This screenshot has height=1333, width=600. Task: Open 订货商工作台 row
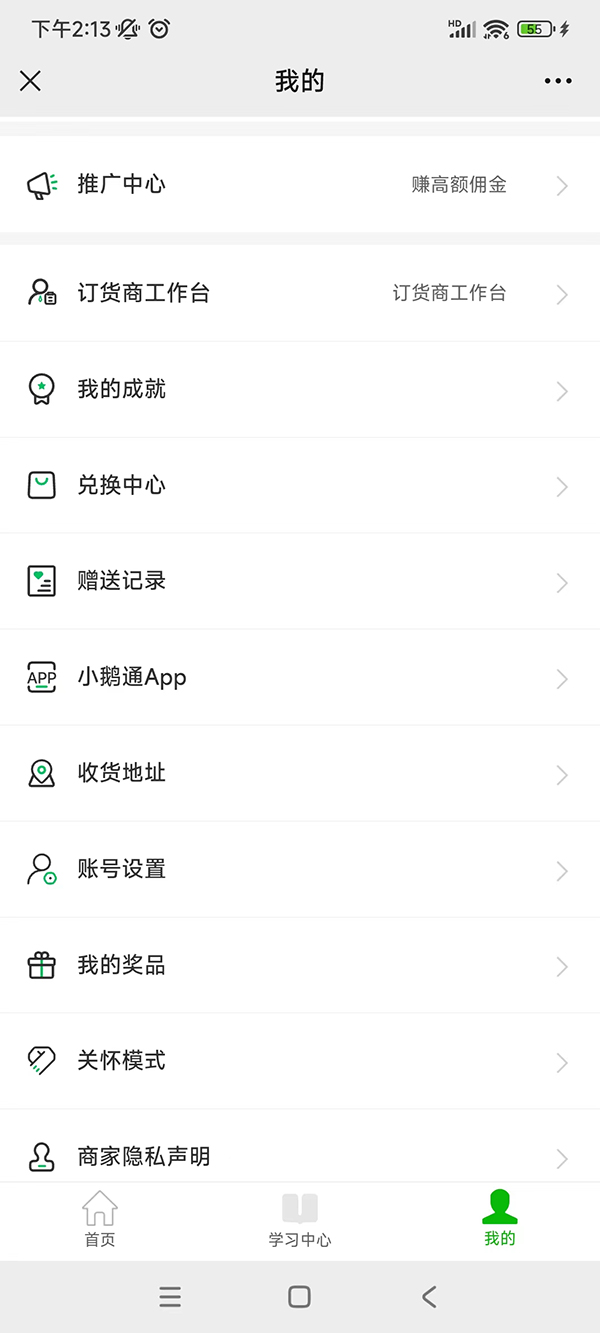coord(300,293)
